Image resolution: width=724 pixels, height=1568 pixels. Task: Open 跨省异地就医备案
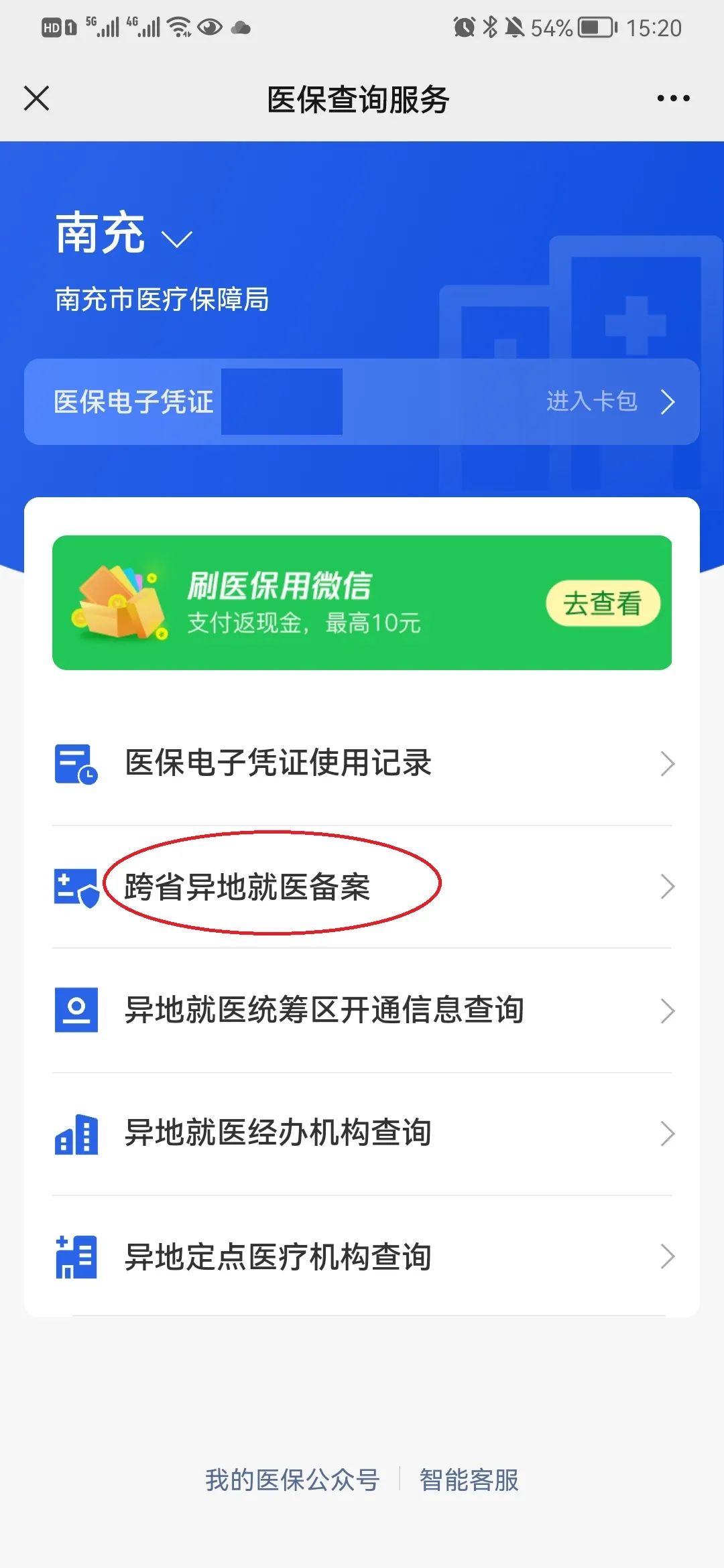coord(362,887)
